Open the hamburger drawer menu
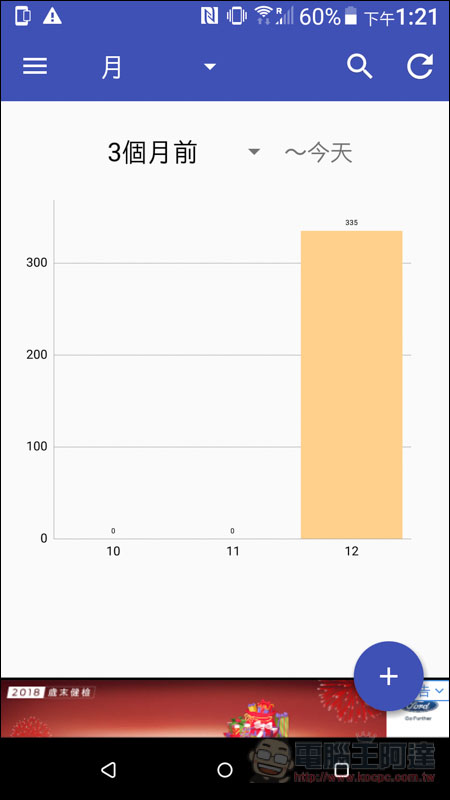 [x=35, y=66]
